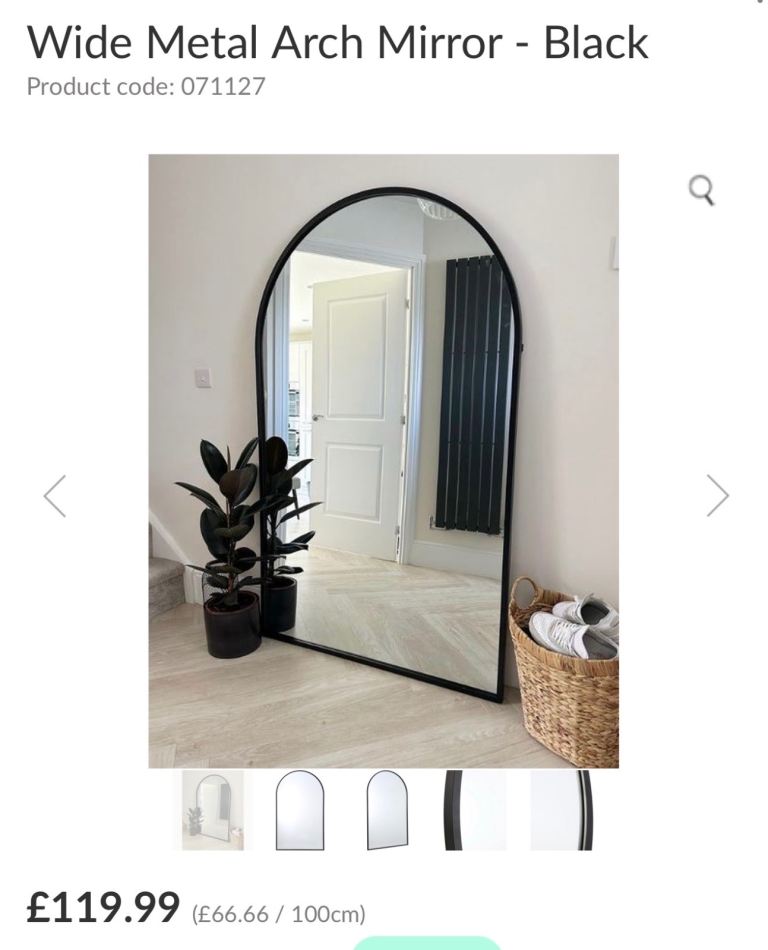
Task: Select the fifth thumbnail, right frame close-up
Action: tap(561, 810)
